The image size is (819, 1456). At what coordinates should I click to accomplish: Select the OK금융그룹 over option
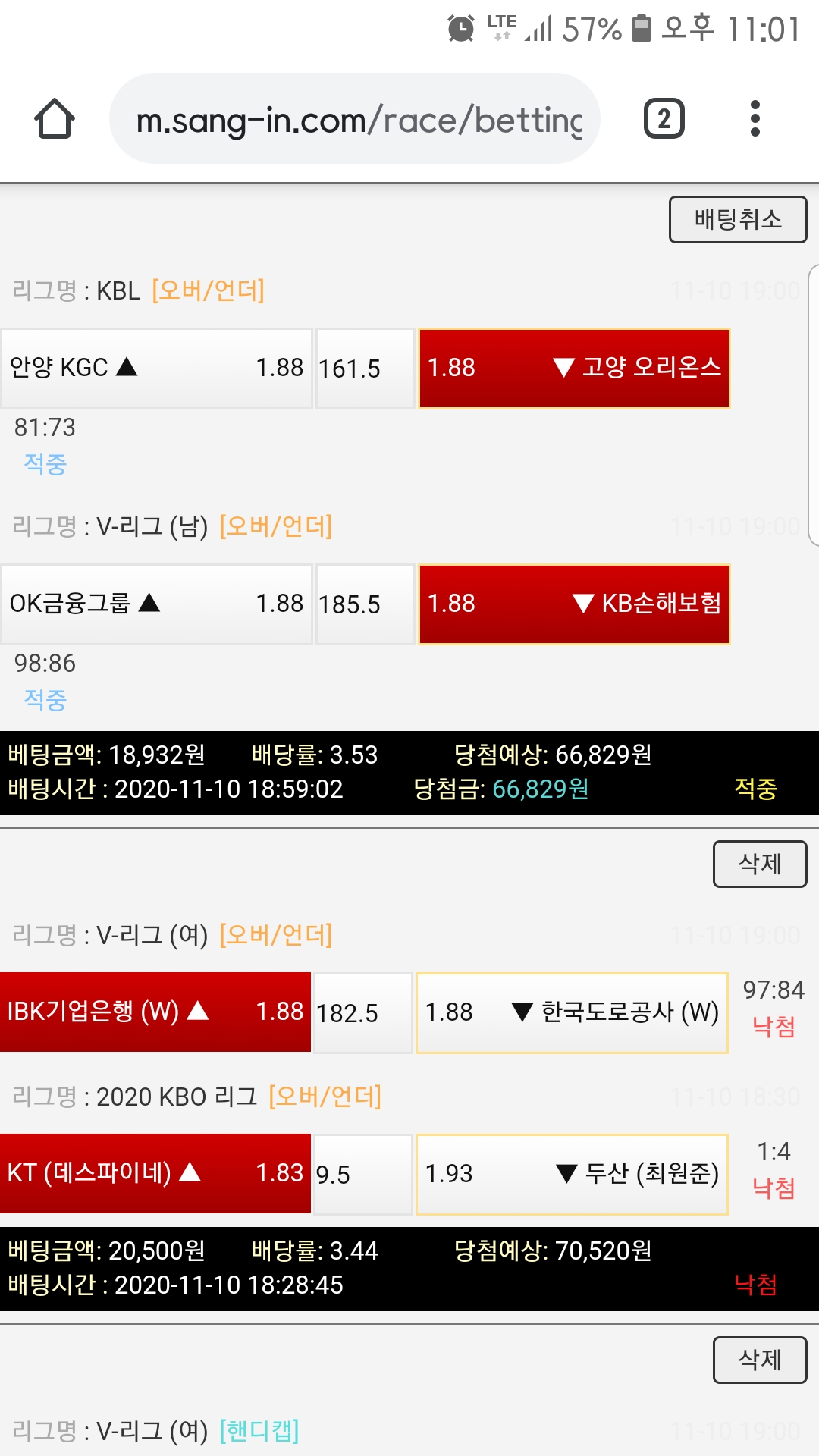pyautogui.click(x=156, y=604)
